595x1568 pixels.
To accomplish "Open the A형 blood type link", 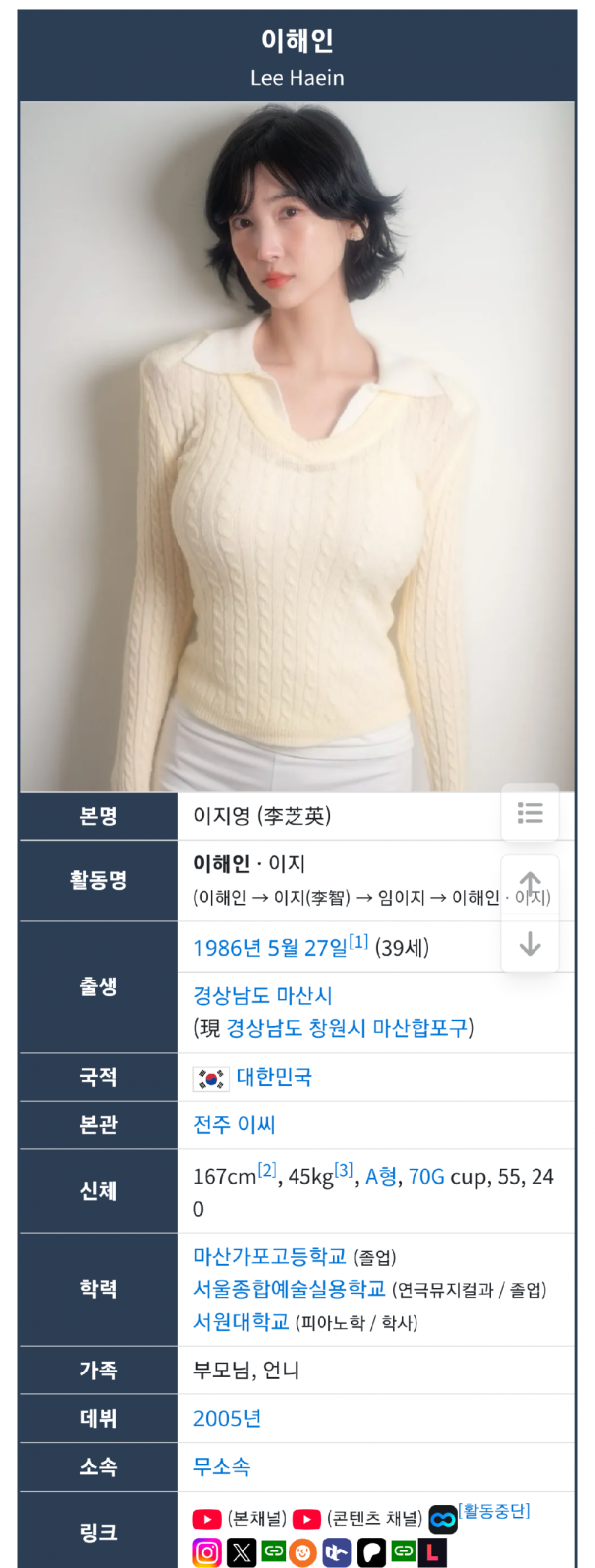I will tap(381, 1177).
